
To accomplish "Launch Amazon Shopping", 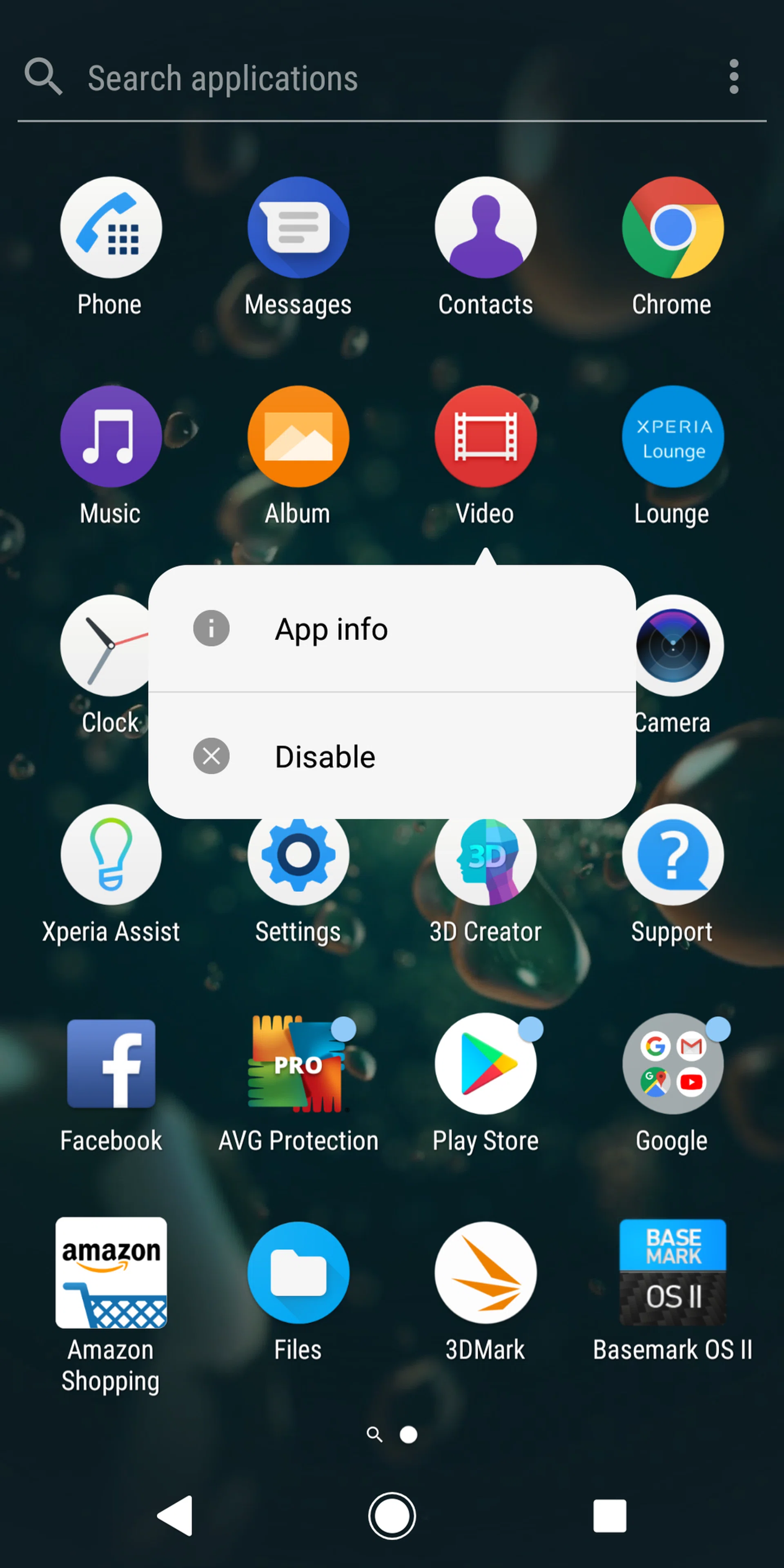I will (111, 1273).
